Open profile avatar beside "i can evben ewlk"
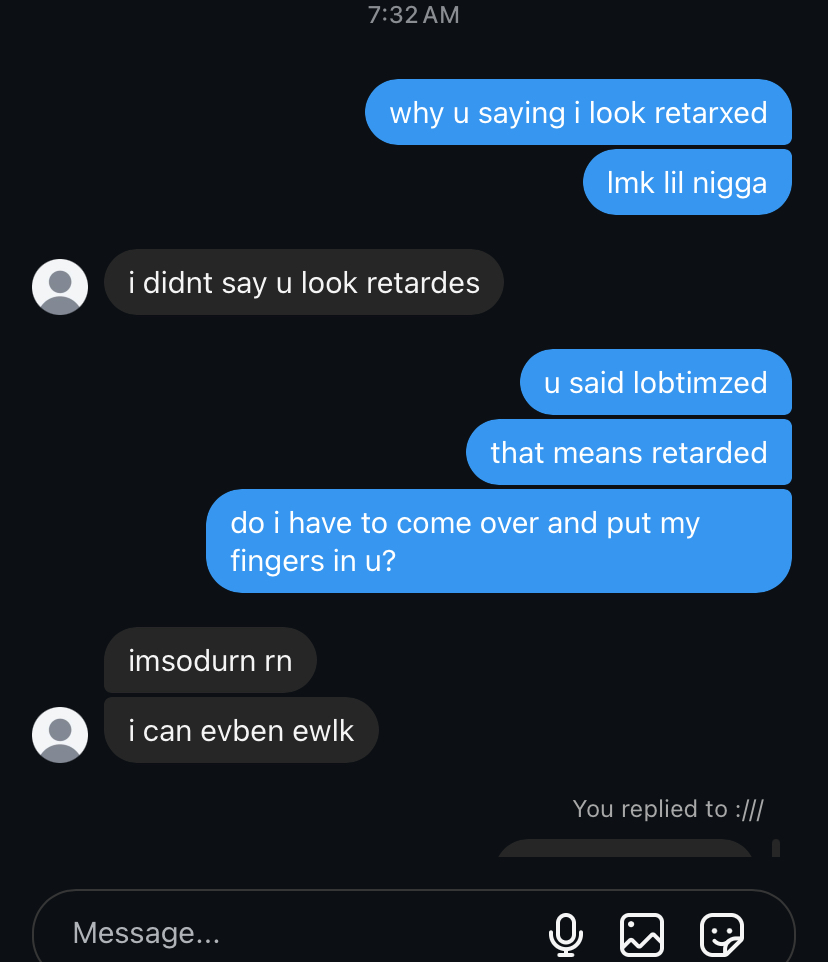Screen dimensions: 828x962 point(60,735)
